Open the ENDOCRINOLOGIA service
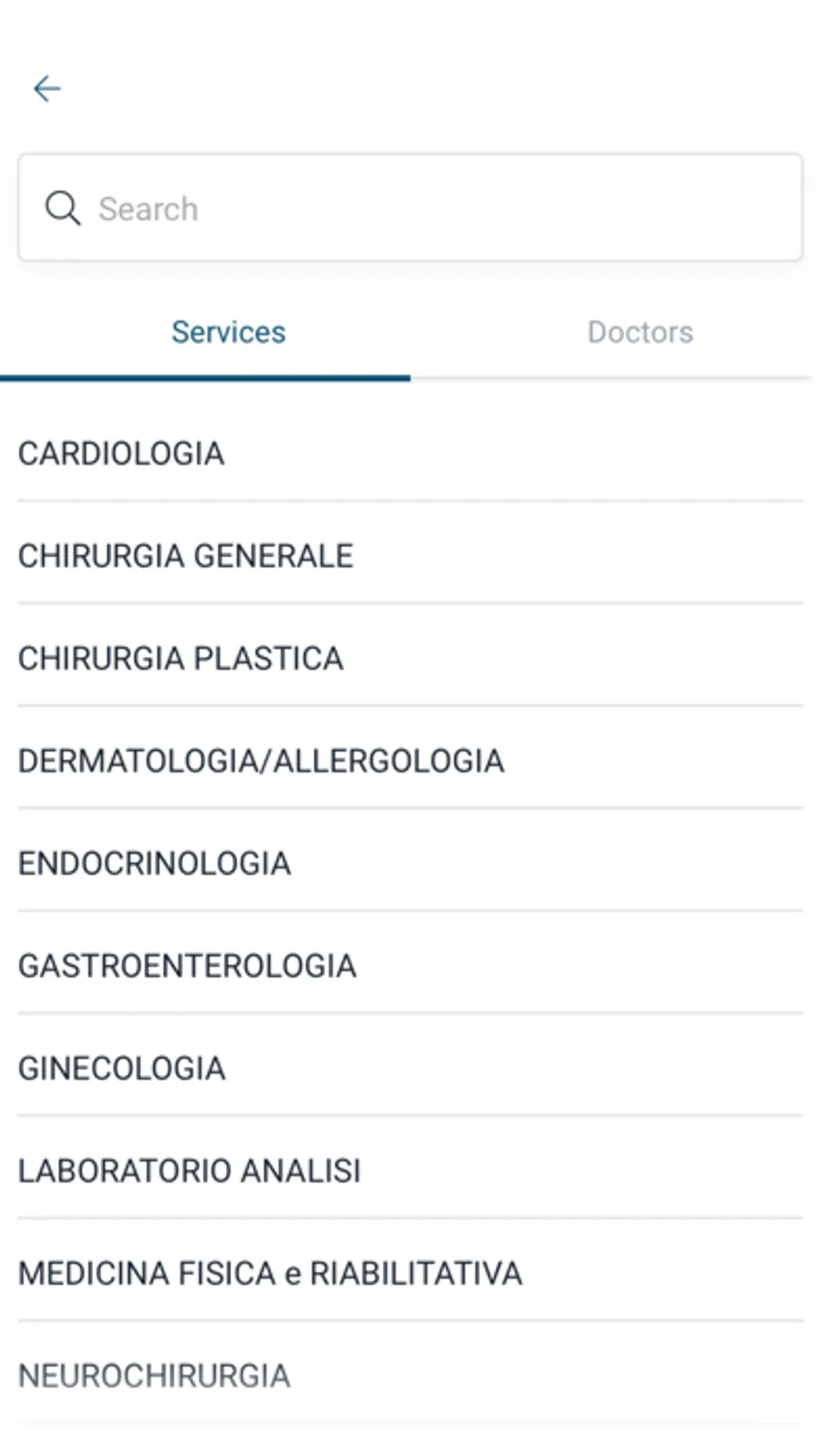Image resolution: width=820 pixels, height=1456 pixels. pos(155,864)
